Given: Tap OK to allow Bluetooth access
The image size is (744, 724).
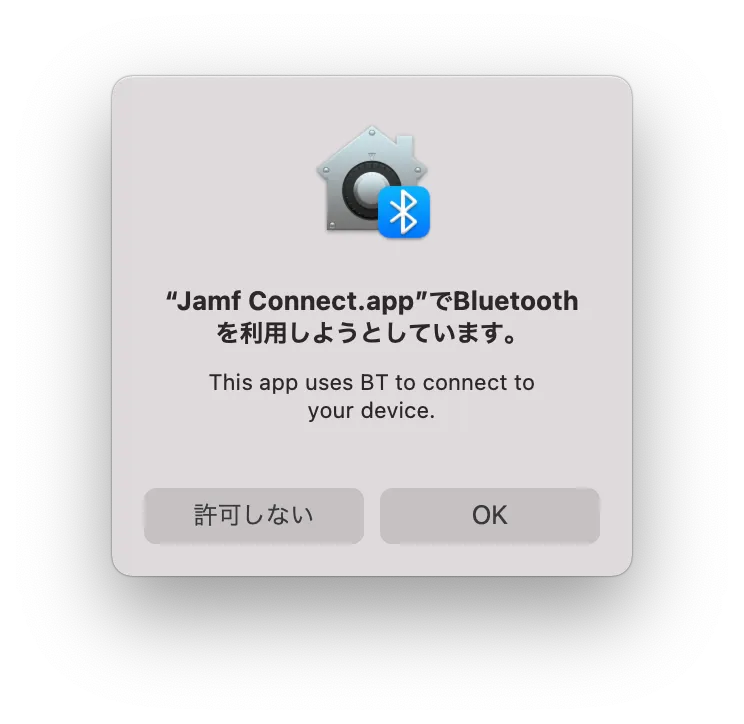Looking at the screenshot, I should pyautogui.click(x=489, y=515).
